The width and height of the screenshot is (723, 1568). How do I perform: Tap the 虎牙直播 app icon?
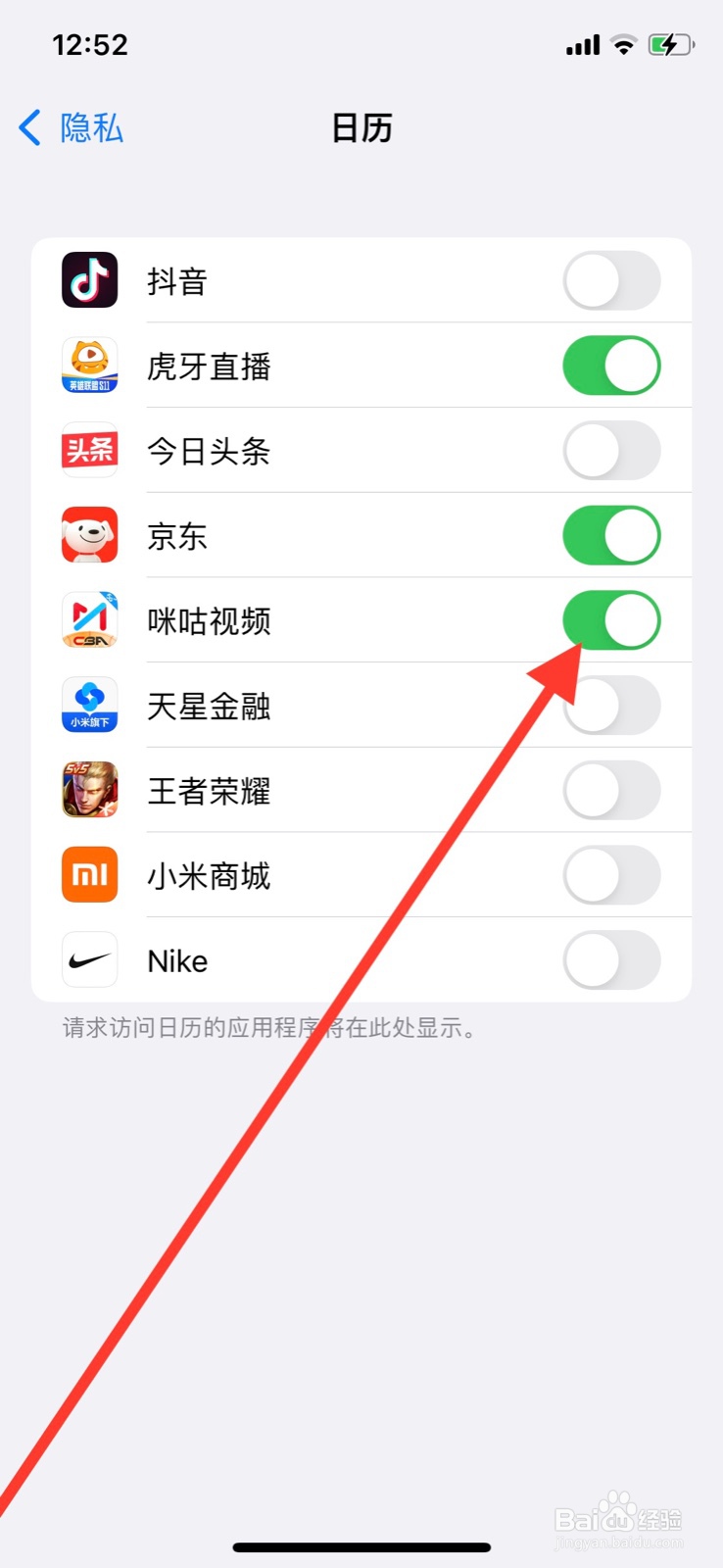click(89, 365)
